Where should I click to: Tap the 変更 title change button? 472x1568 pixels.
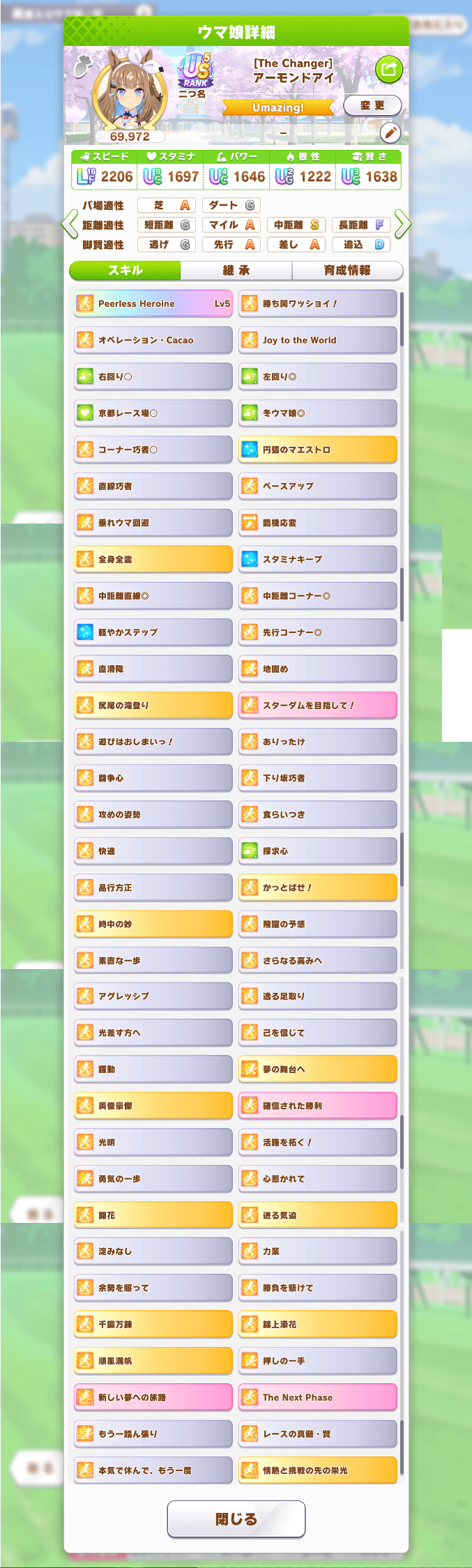pos(372,106)
